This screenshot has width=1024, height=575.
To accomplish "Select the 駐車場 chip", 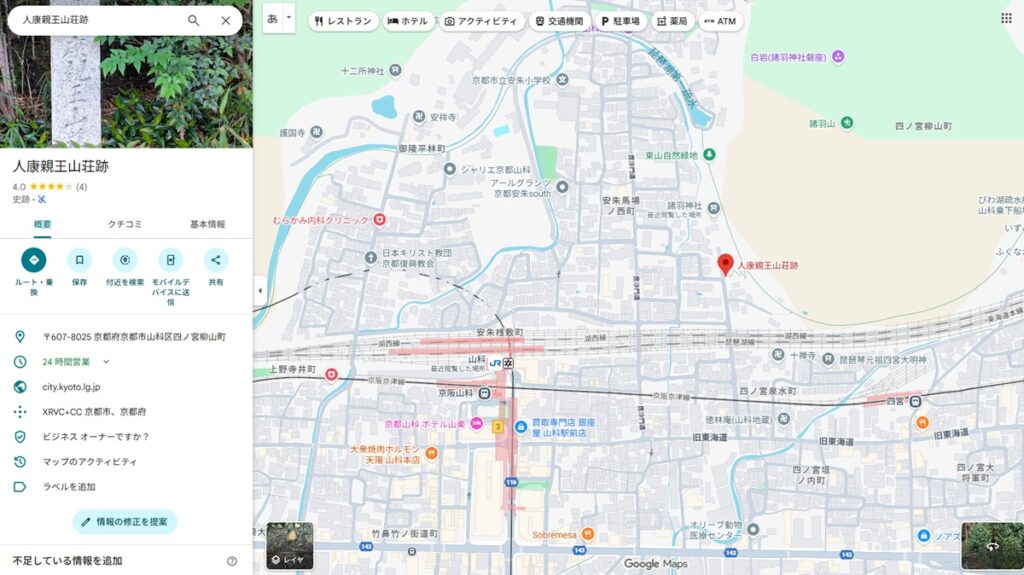I will (x=619, y=21).
